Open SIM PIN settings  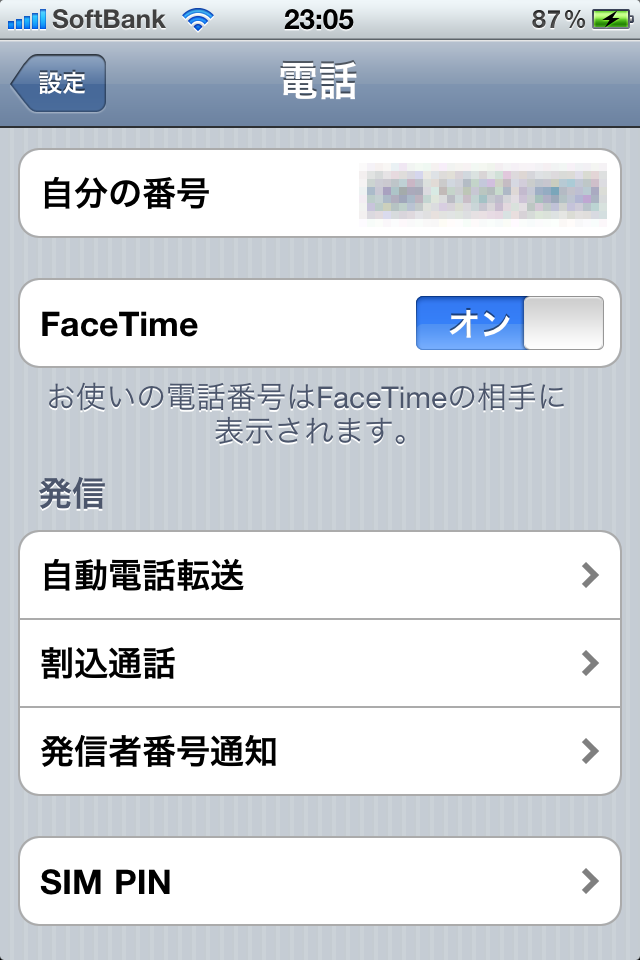click(x=320, y=881)
